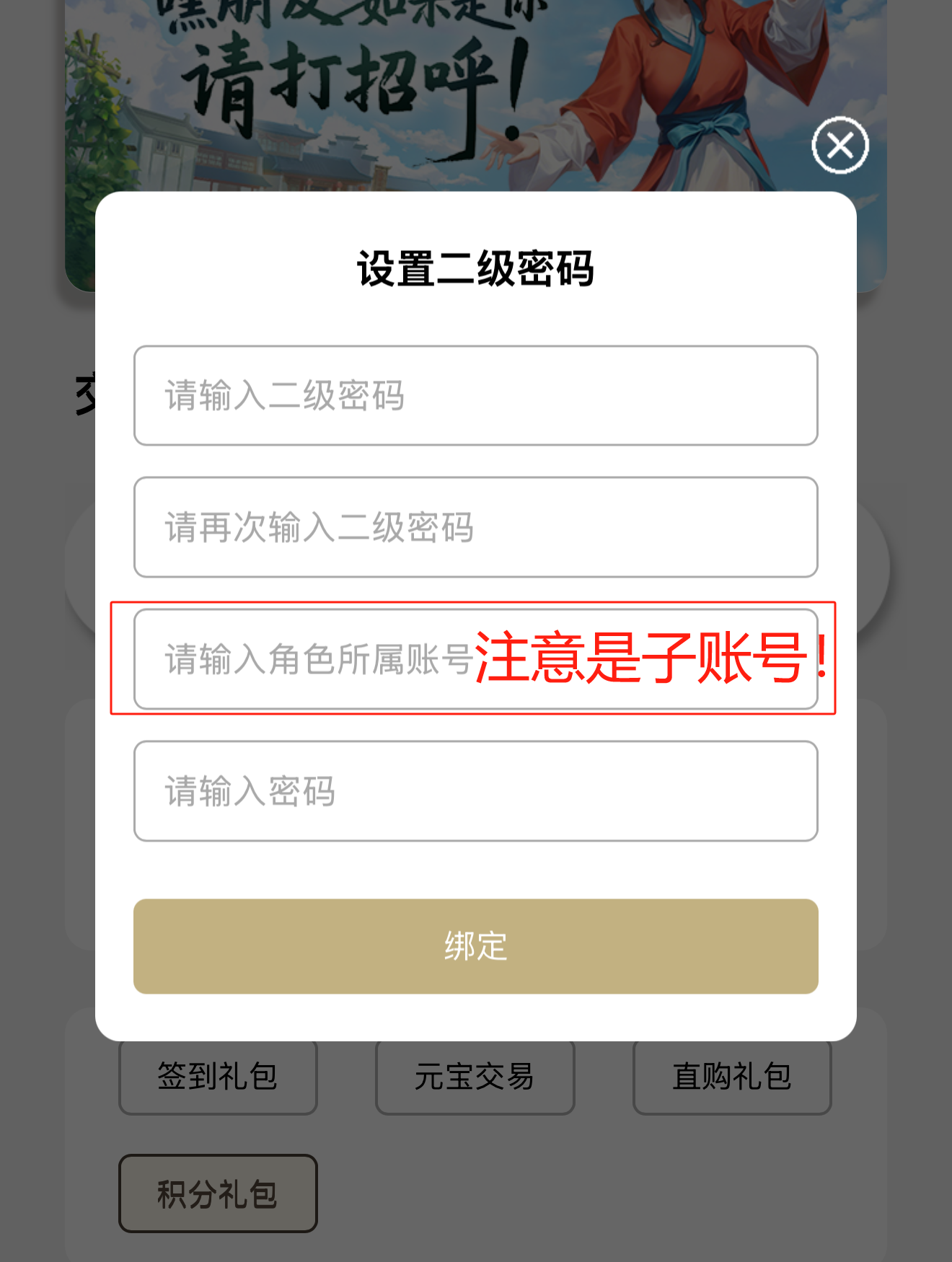The image size is (952, 1262).
Task: Open 直购礼包
Action: click(x=731, y=1077)
